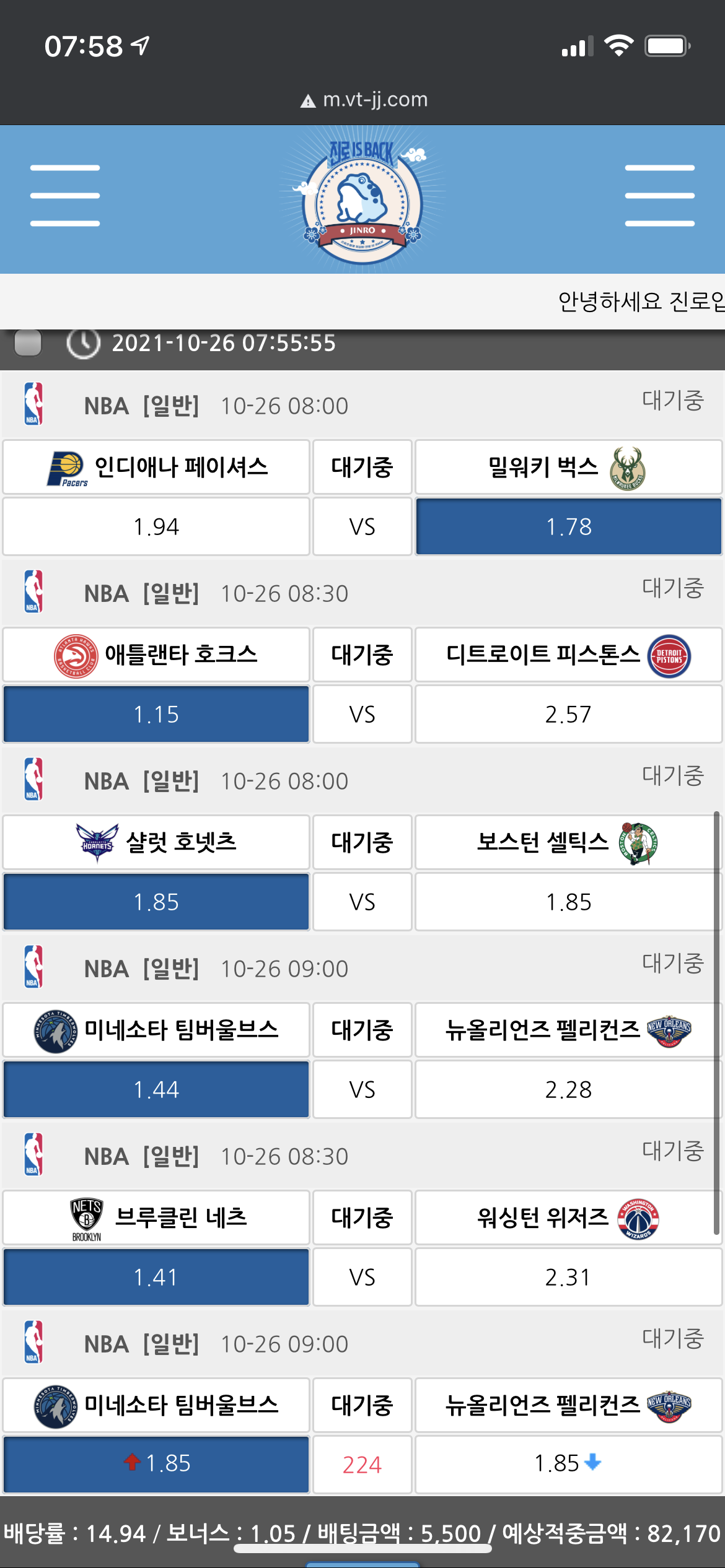
Task: Deselect Charlotte Hornets odds 1.85
Action: (156, 902)
